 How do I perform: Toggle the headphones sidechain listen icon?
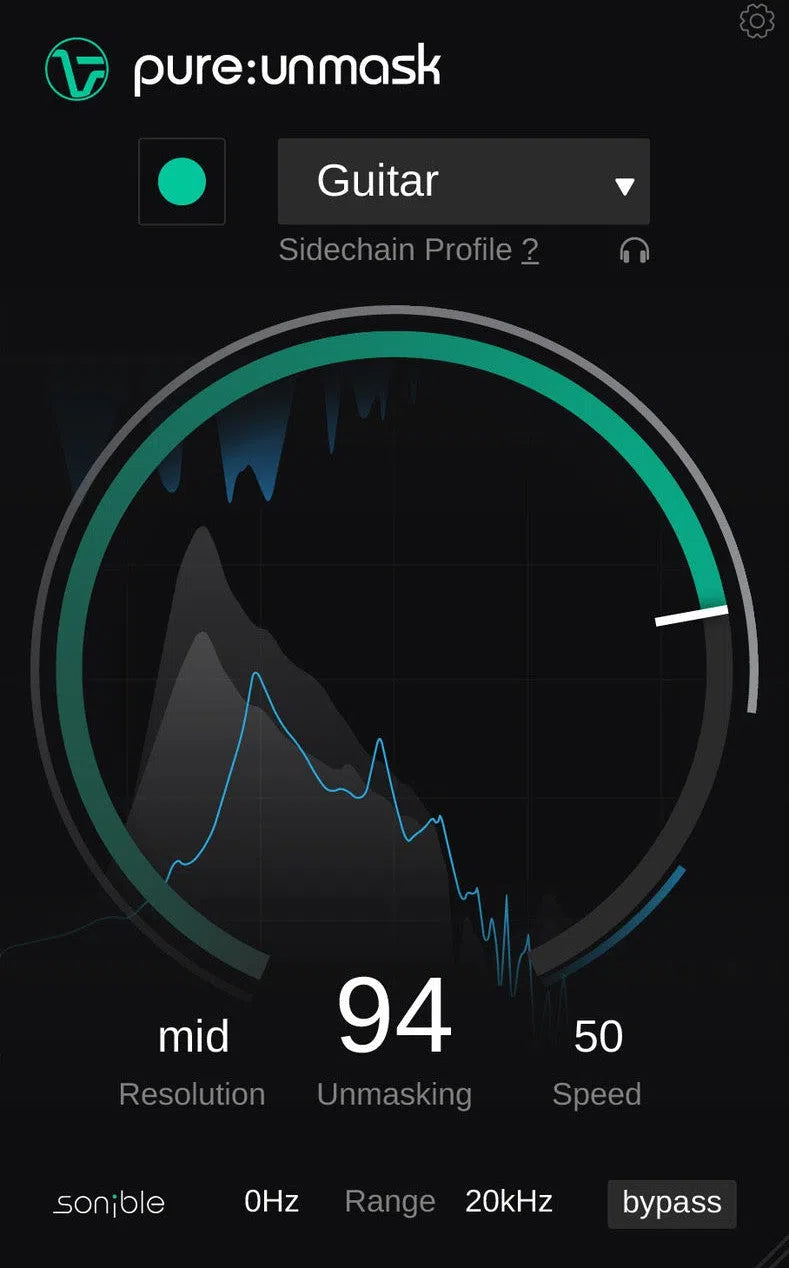coord(634,251)
